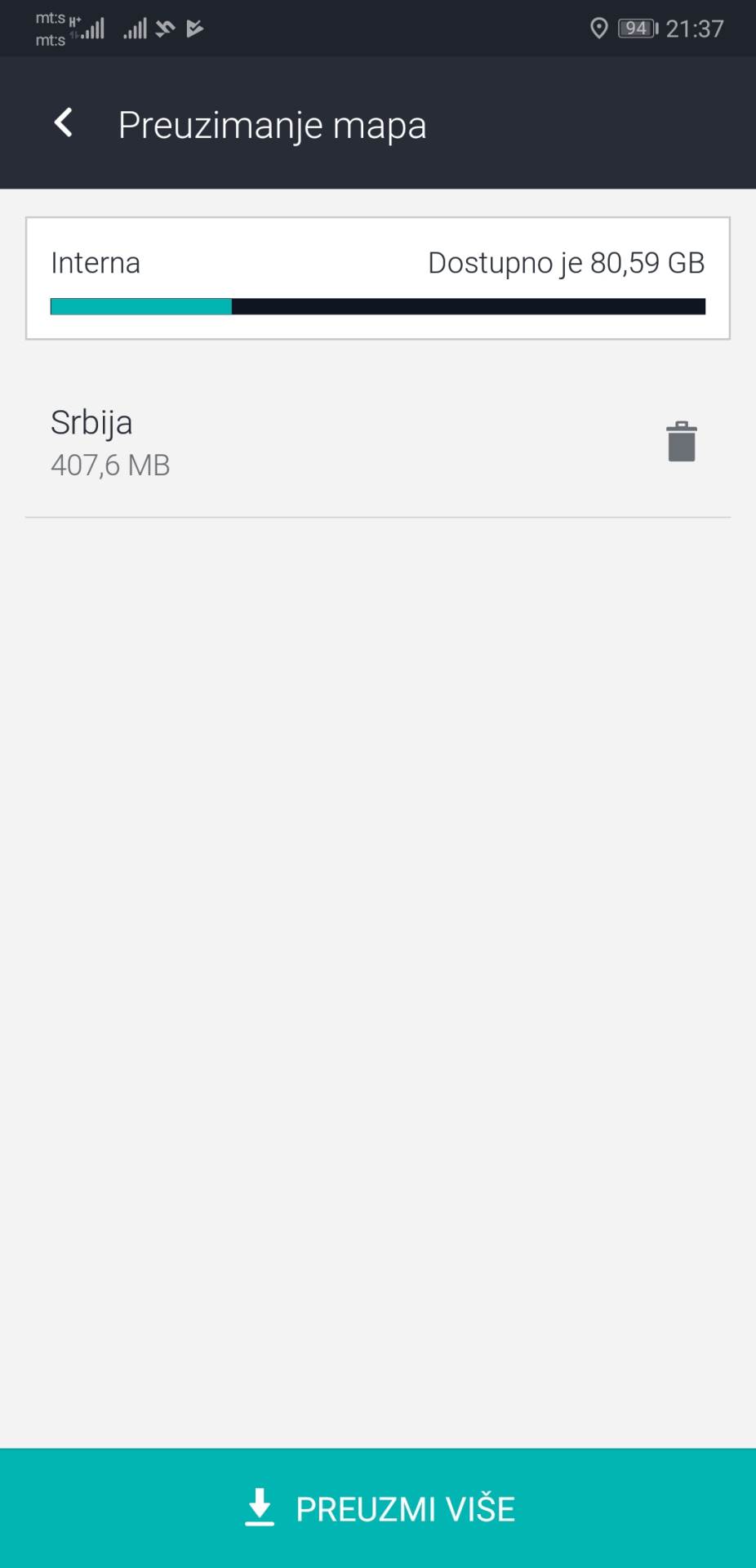Delete the Srbija map

[x=681, y=442]
